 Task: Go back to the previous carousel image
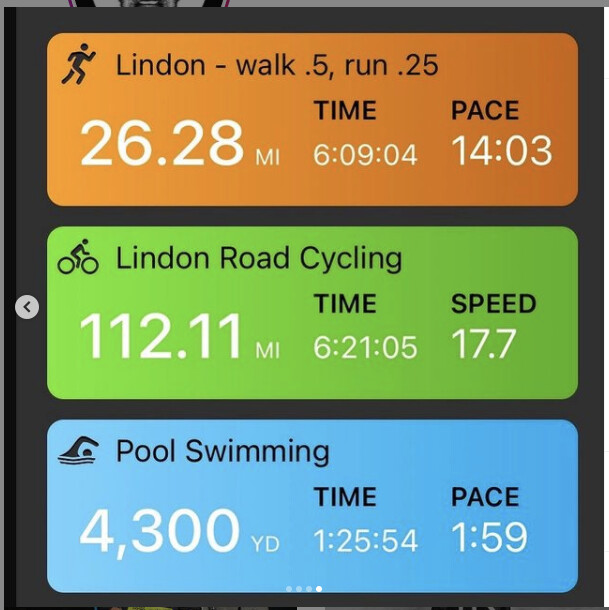[x=28, y=307]
